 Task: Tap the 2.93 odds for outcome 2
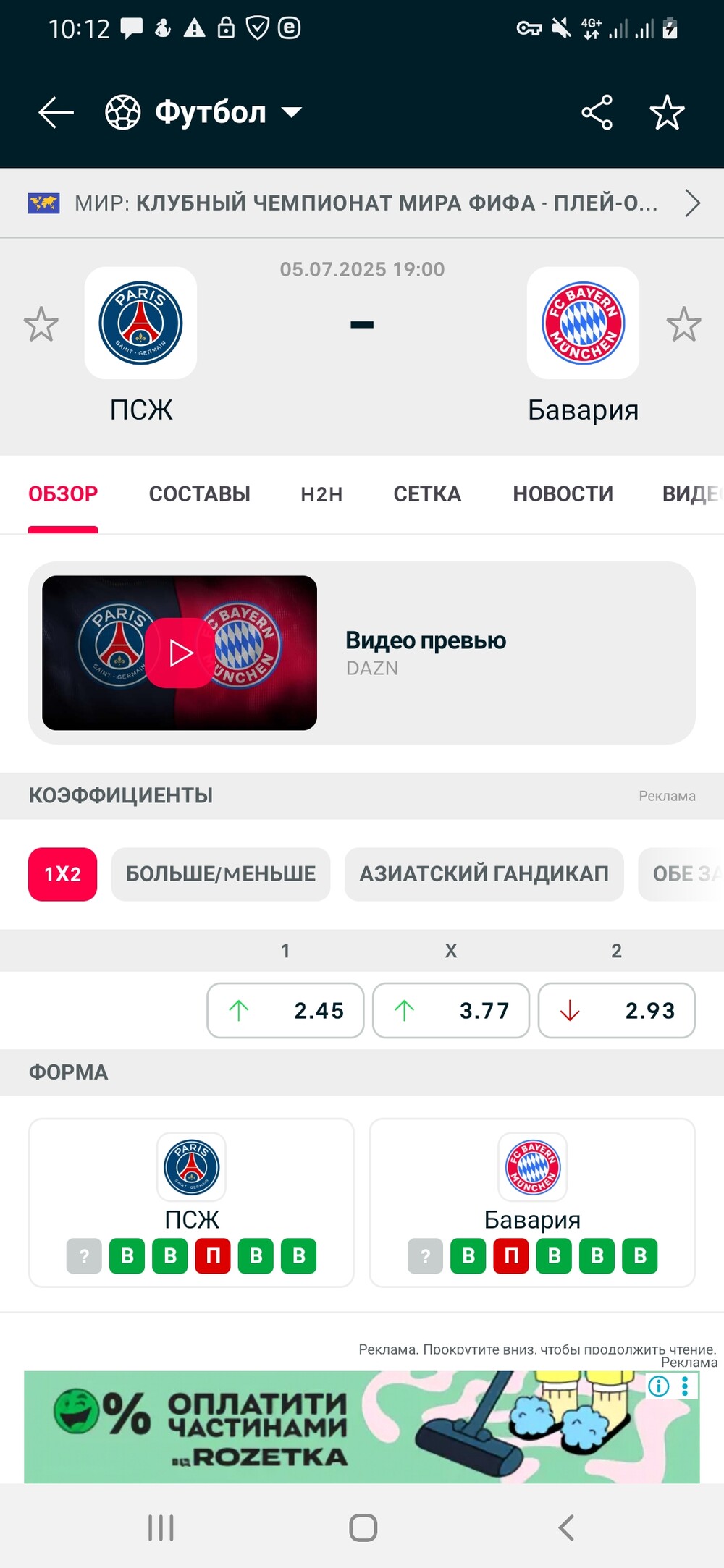(x=617, y=1010)
